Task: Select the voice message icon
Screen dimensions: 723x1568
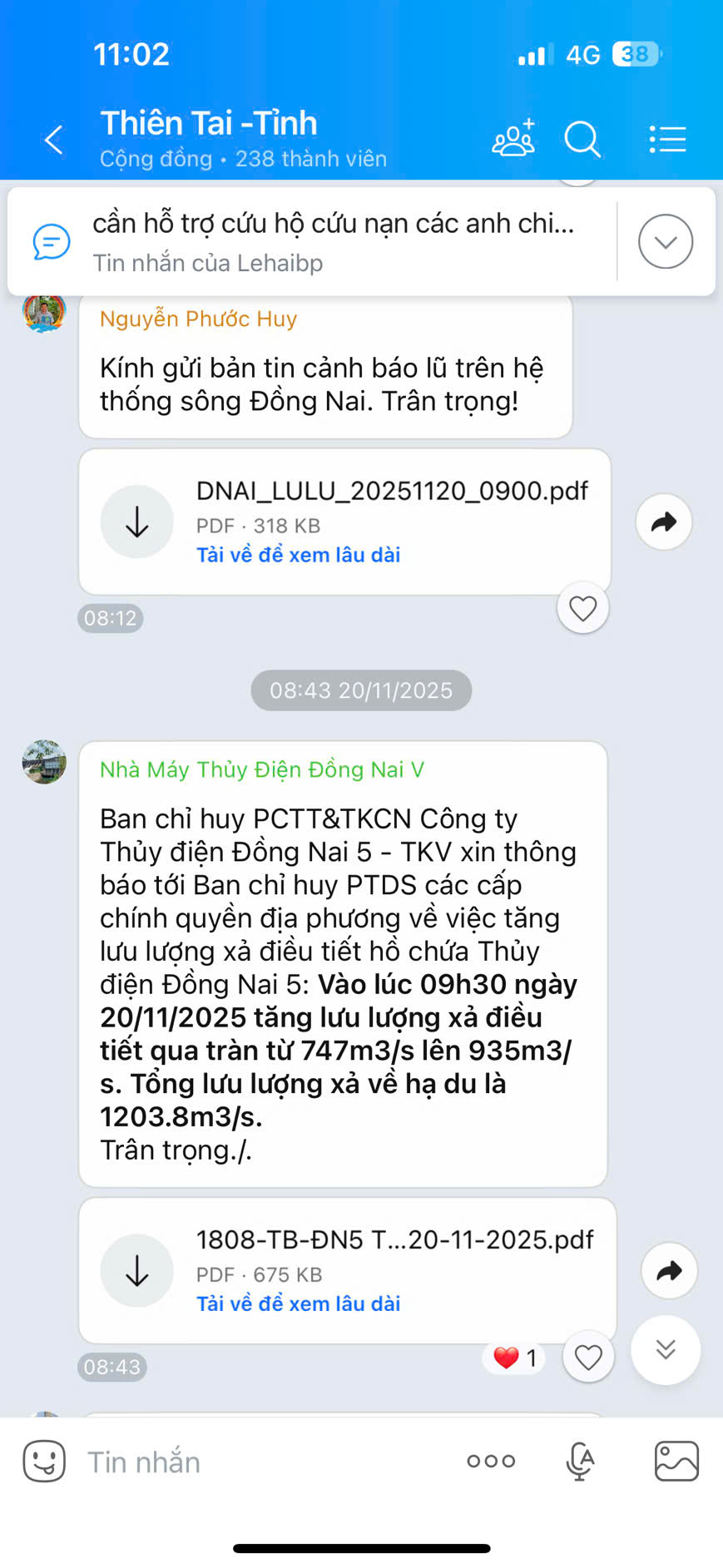Action: click(x=580, y=1462)
